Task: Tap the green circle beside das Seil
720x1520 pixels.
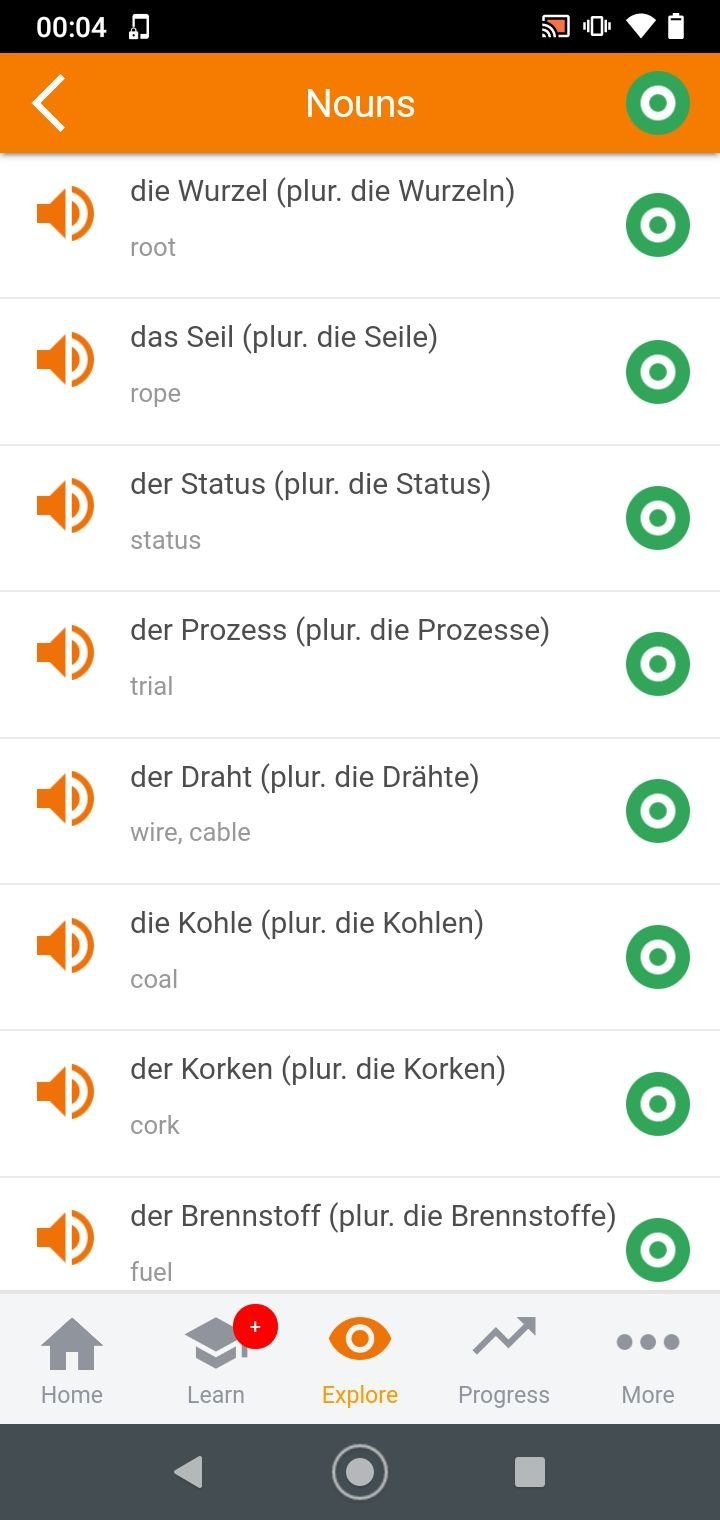Action: pyautogui.click(x=658, y=372)
